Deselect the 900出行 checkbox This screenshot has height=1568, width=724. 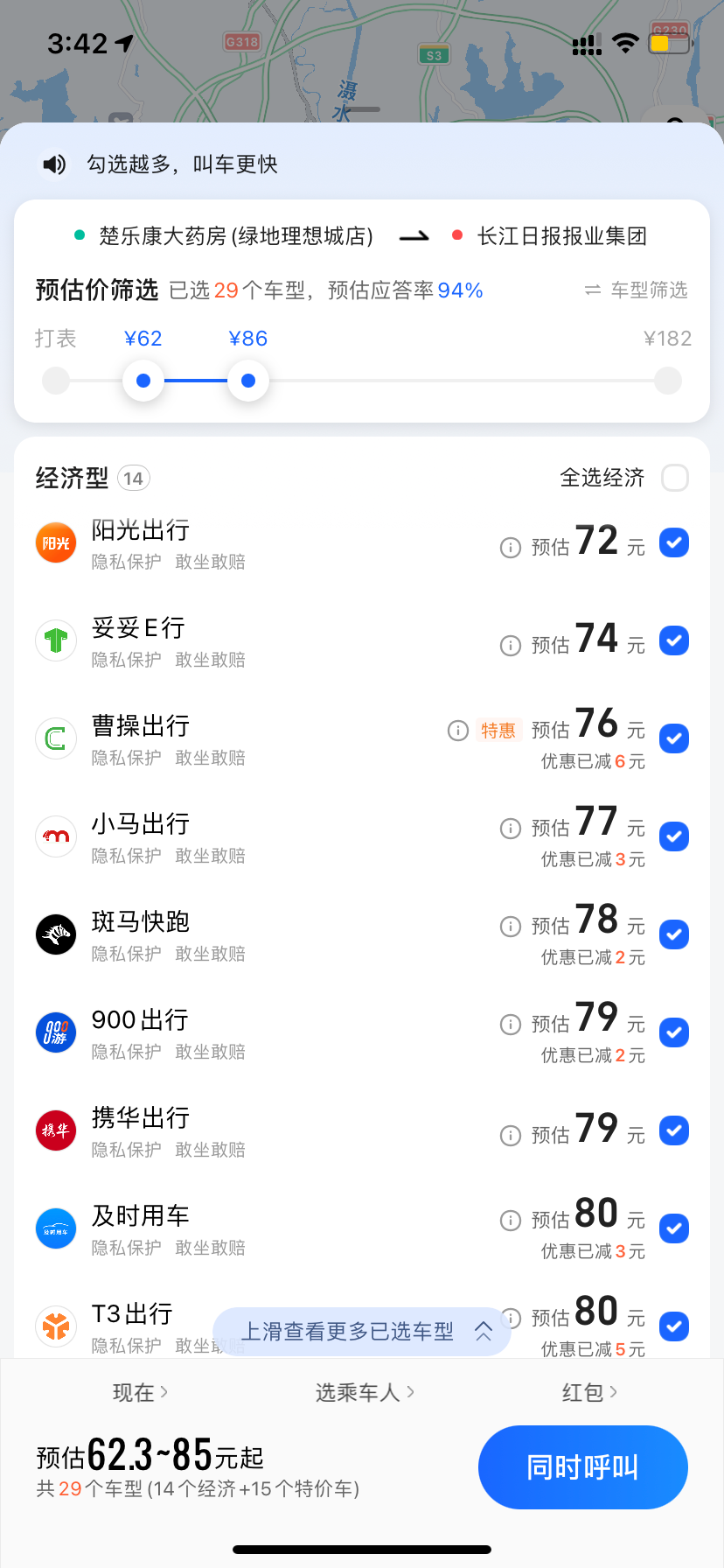pyautogui.click(x=673, y=1032)
